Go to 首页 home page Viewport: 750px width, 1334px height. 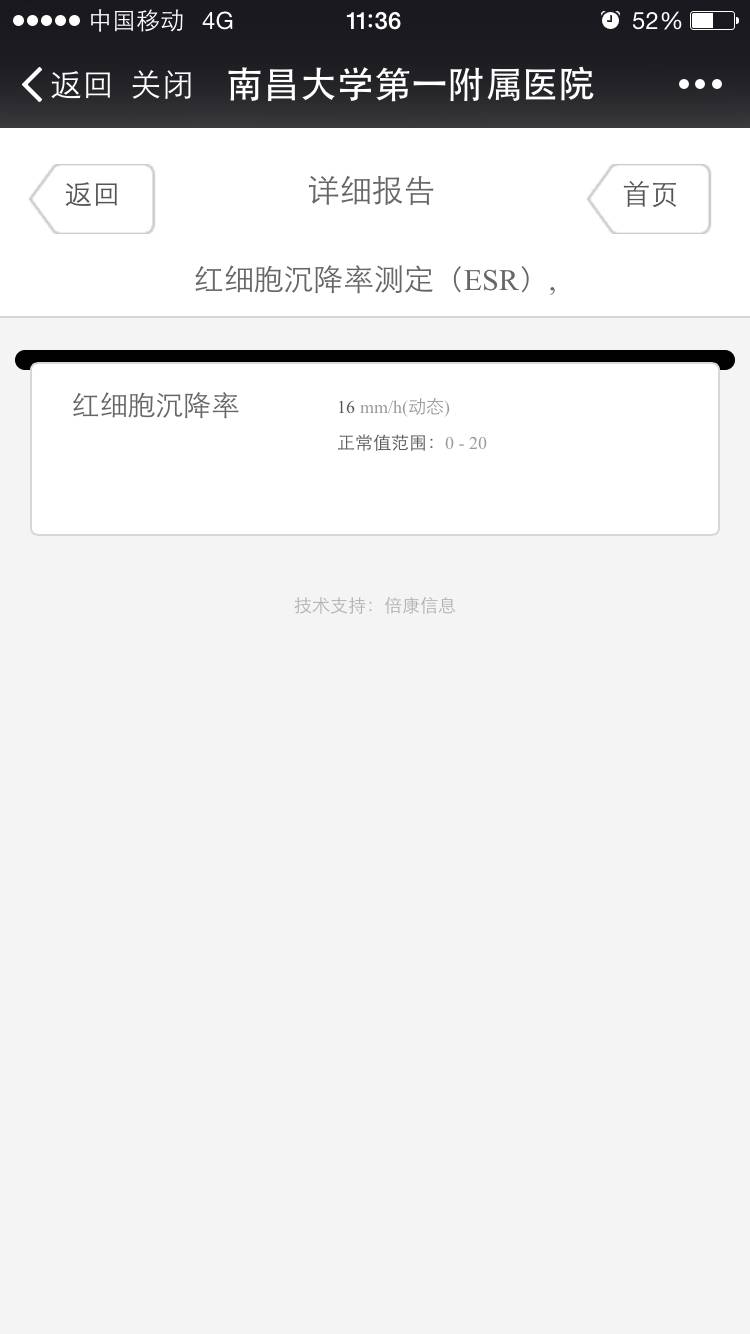(650, 198)
